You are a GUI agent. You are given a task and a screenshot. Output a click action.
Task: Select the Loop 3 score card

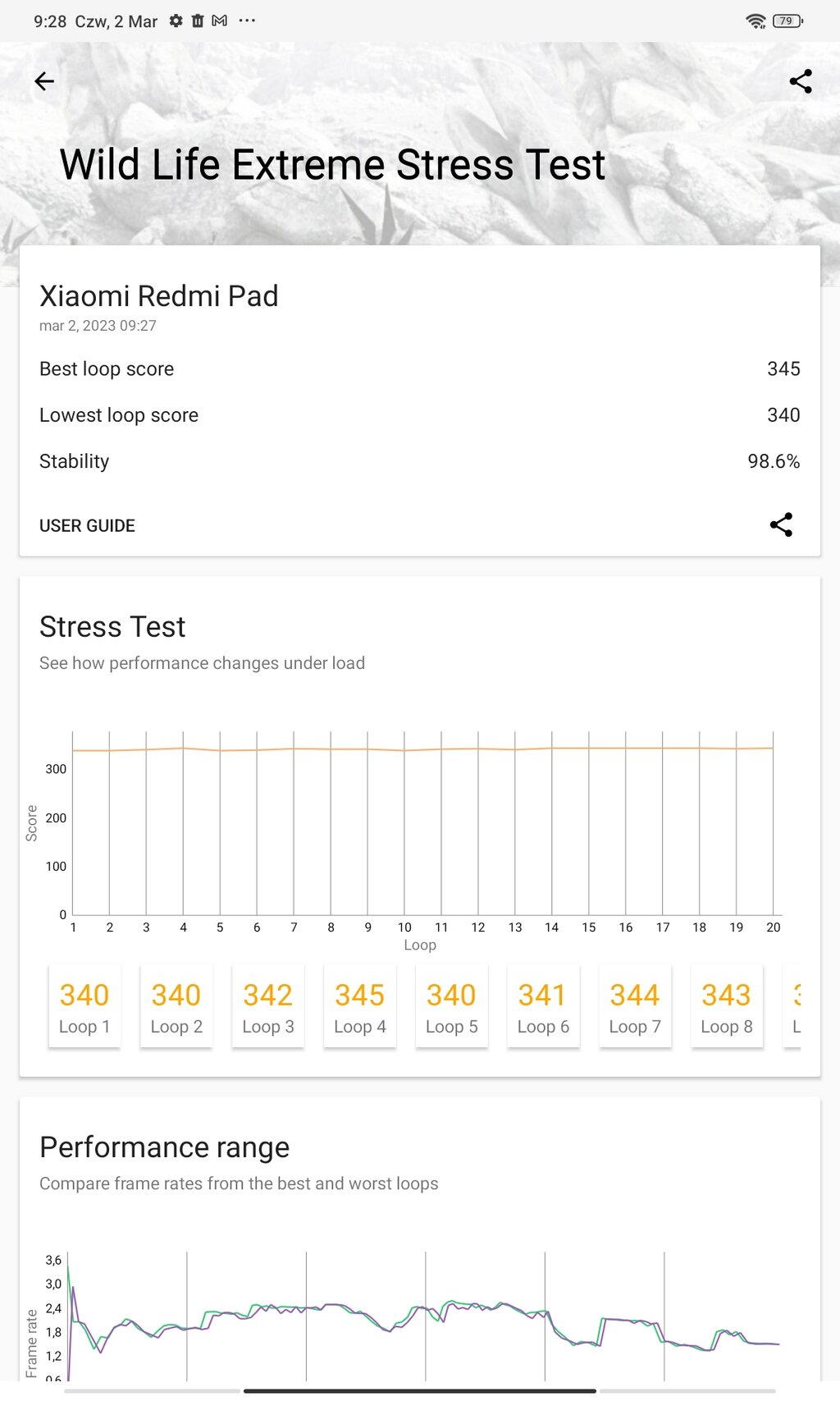click(268, 1006)
